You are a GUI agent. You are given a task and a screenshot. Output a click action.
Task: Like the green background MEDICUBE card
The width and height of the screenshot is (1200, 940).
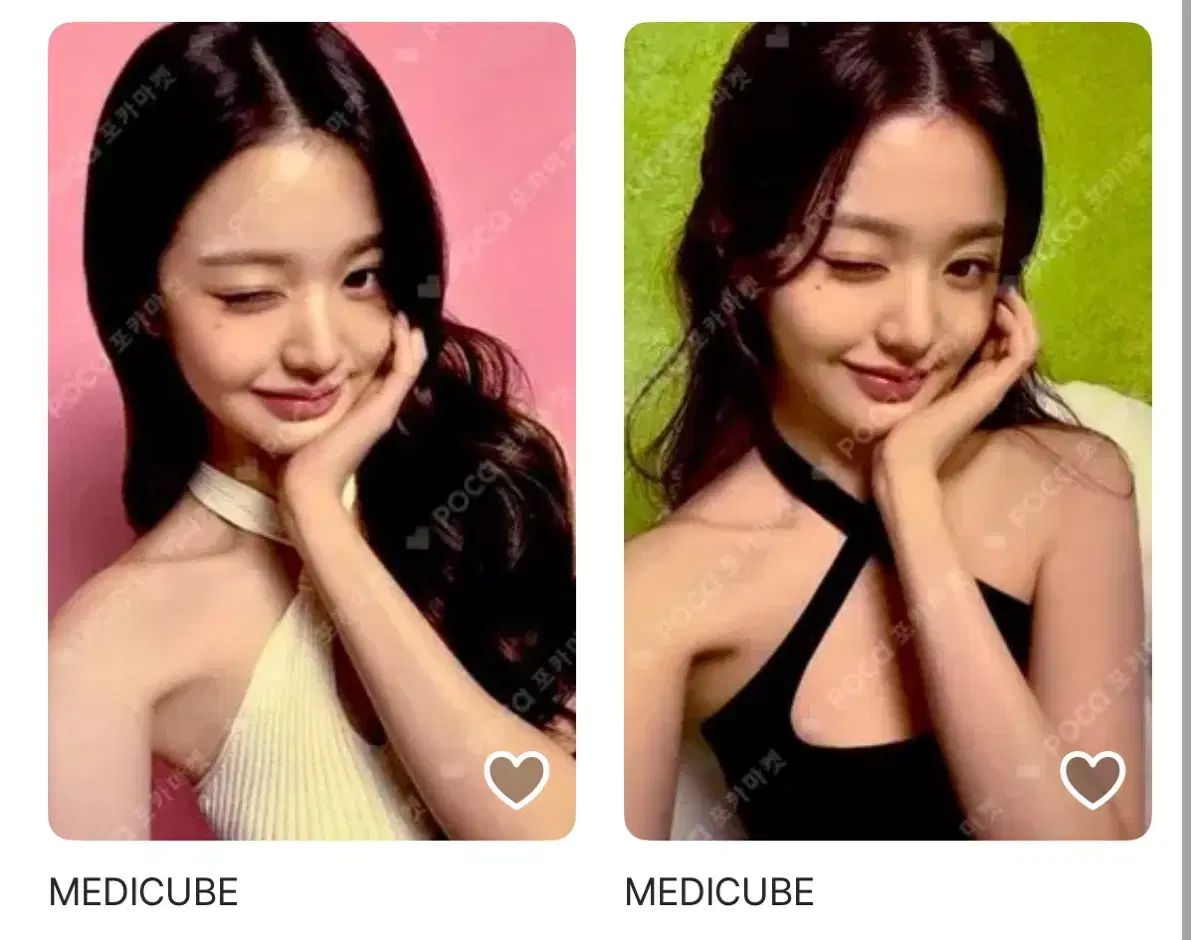1092,780
